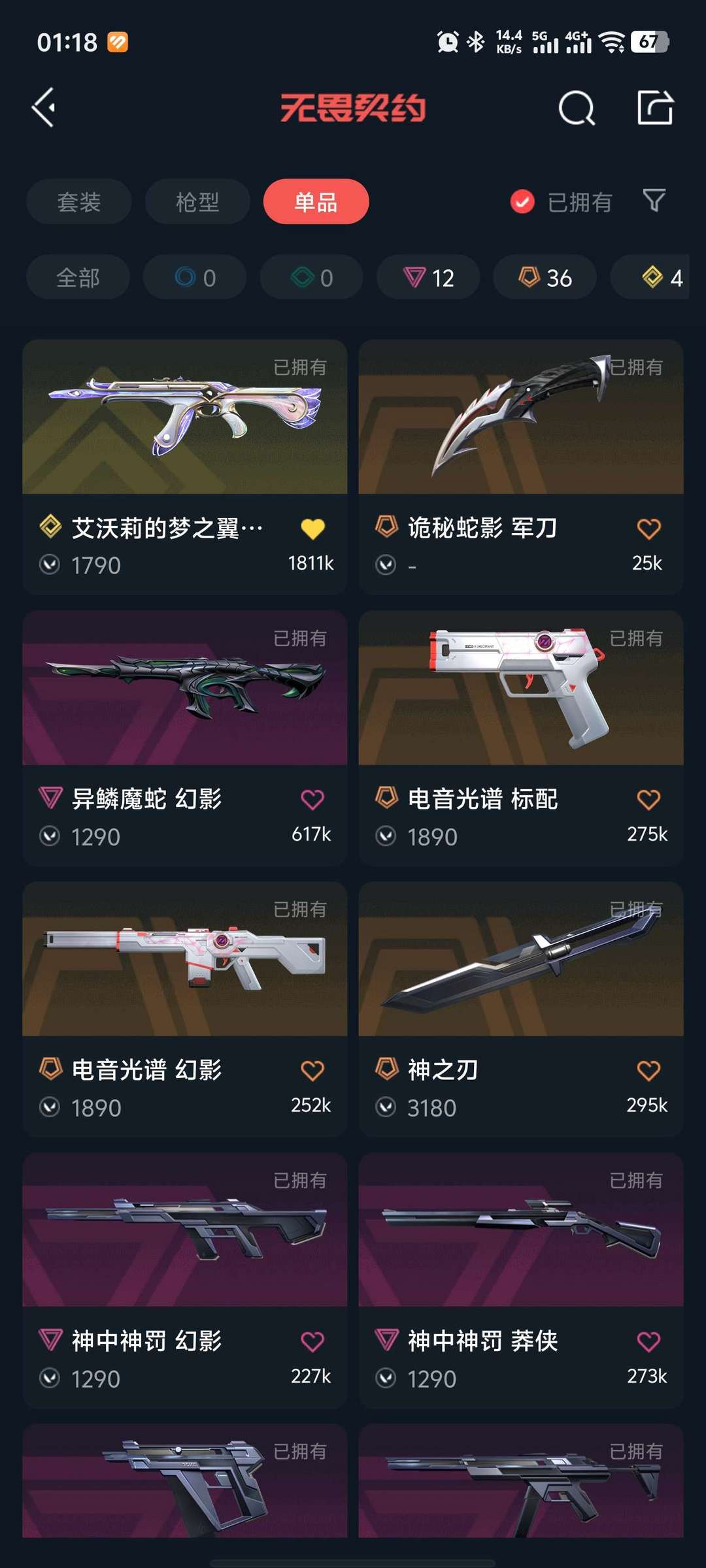Tap the share icon
Screen dimensions: 706x1568
click(x=657, y=108)
